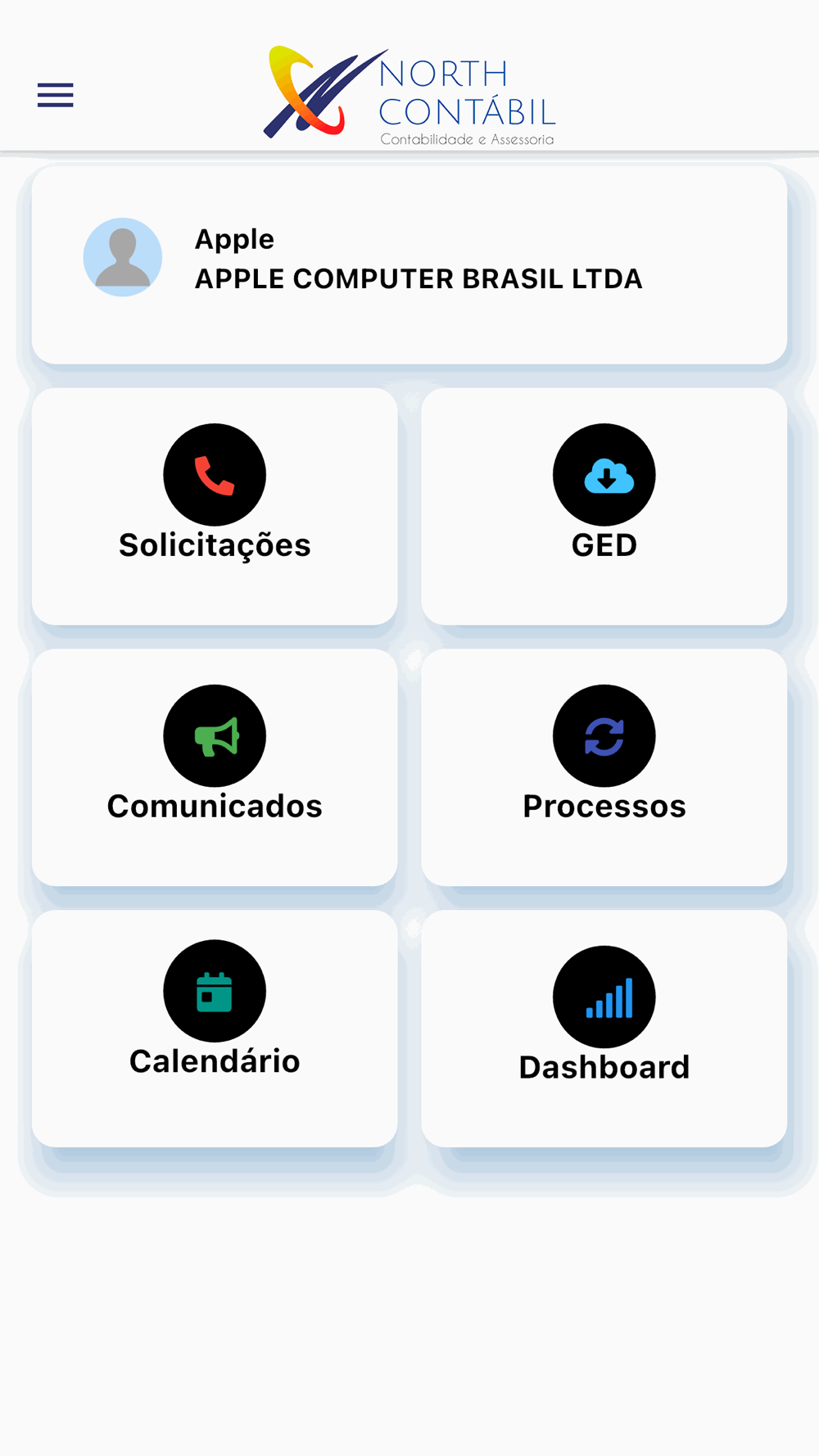Open the GED documents tile
This screenshot has height=1456, width=819.
point(604,506)
